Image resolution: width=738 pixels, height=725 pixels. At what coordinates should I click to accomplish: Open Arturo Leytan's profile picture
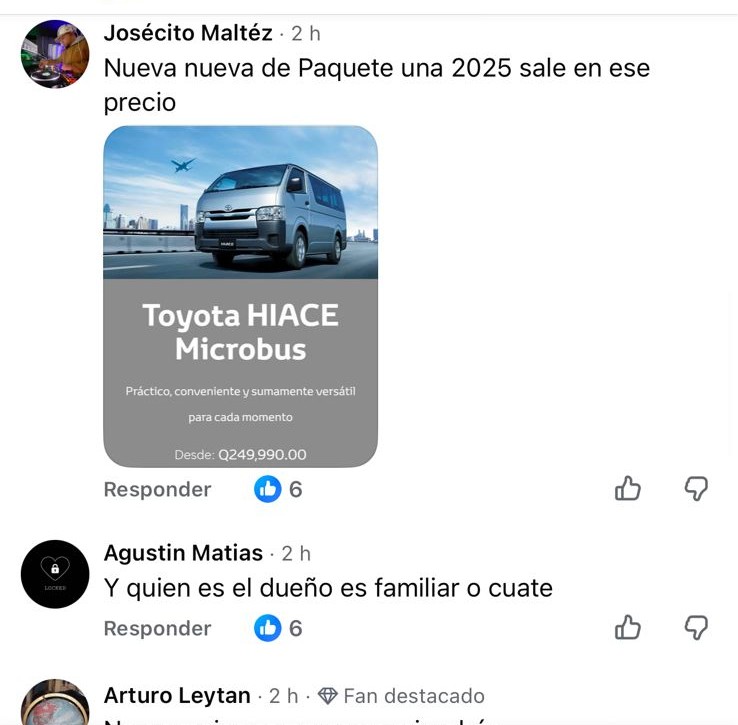[55, 704]
